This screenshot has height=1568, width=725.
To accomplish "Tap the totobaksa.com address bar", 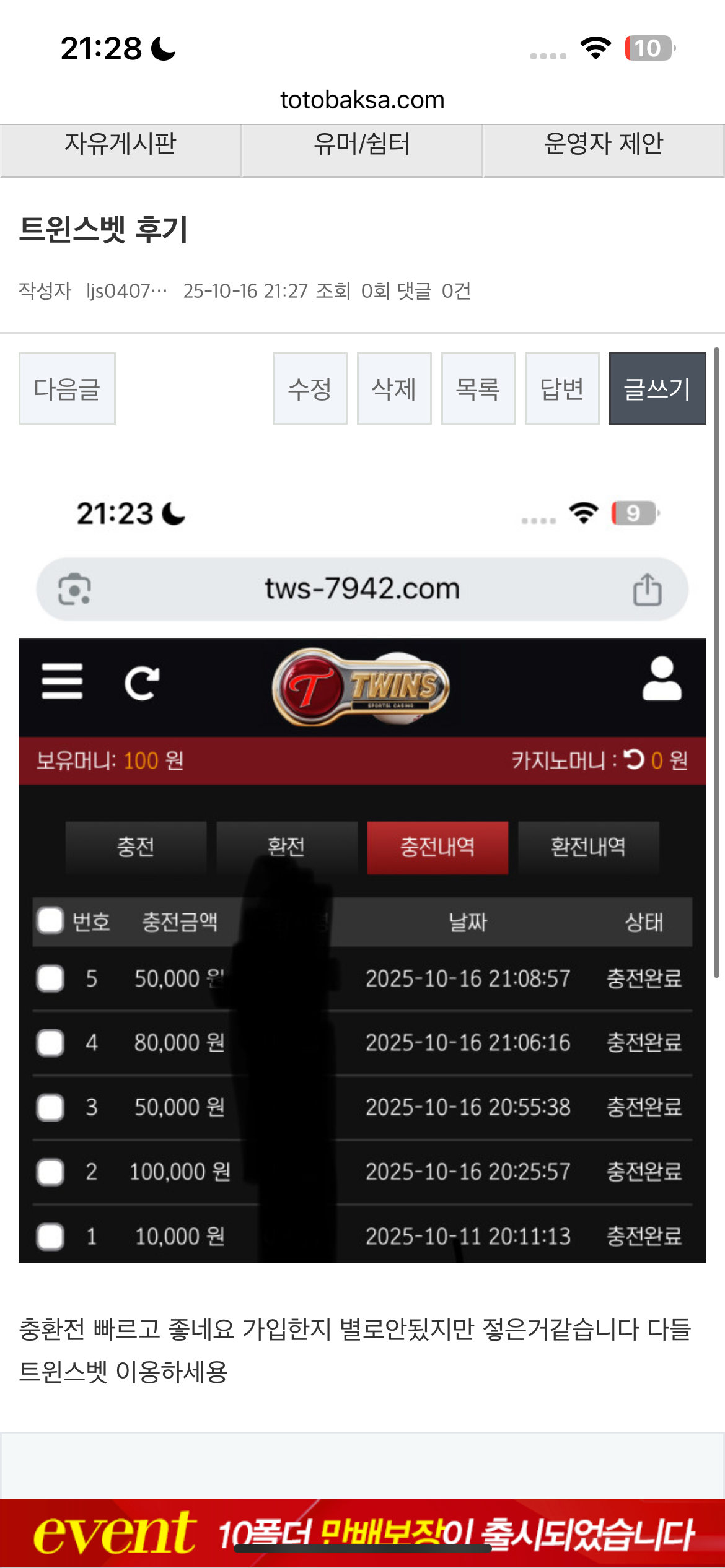I will 362,100.
